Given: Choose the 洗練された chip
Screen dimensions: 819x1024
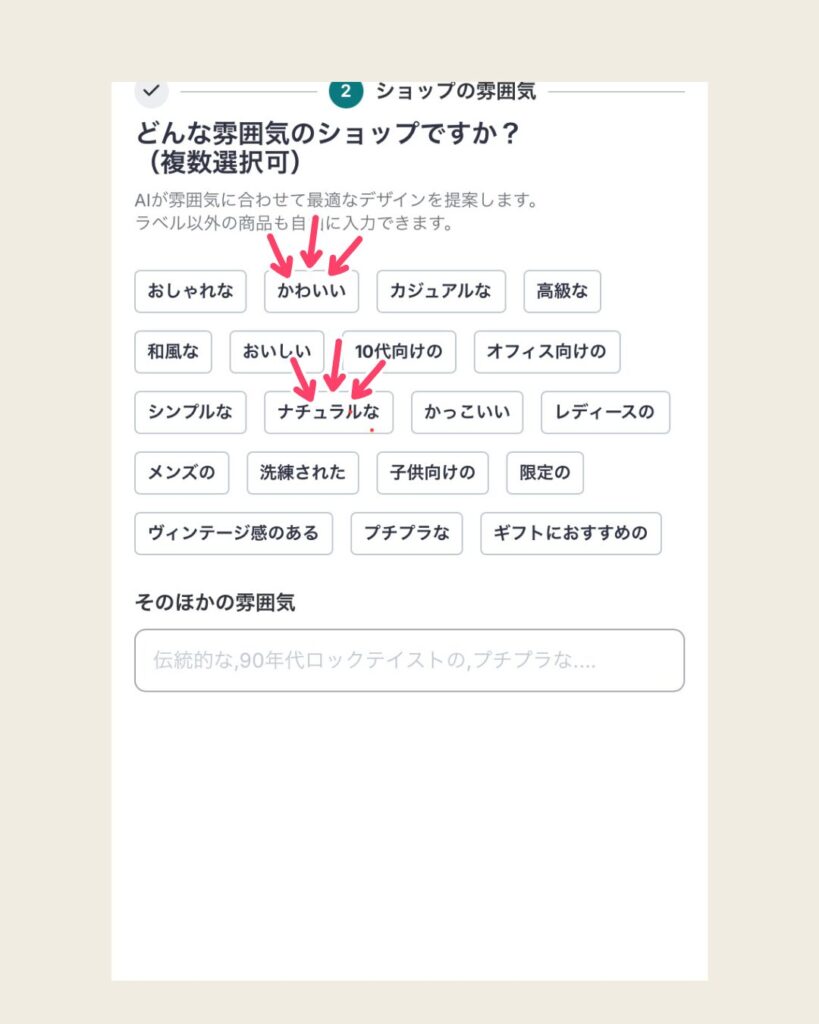Looking at the screenshot, I should point(303,473).
